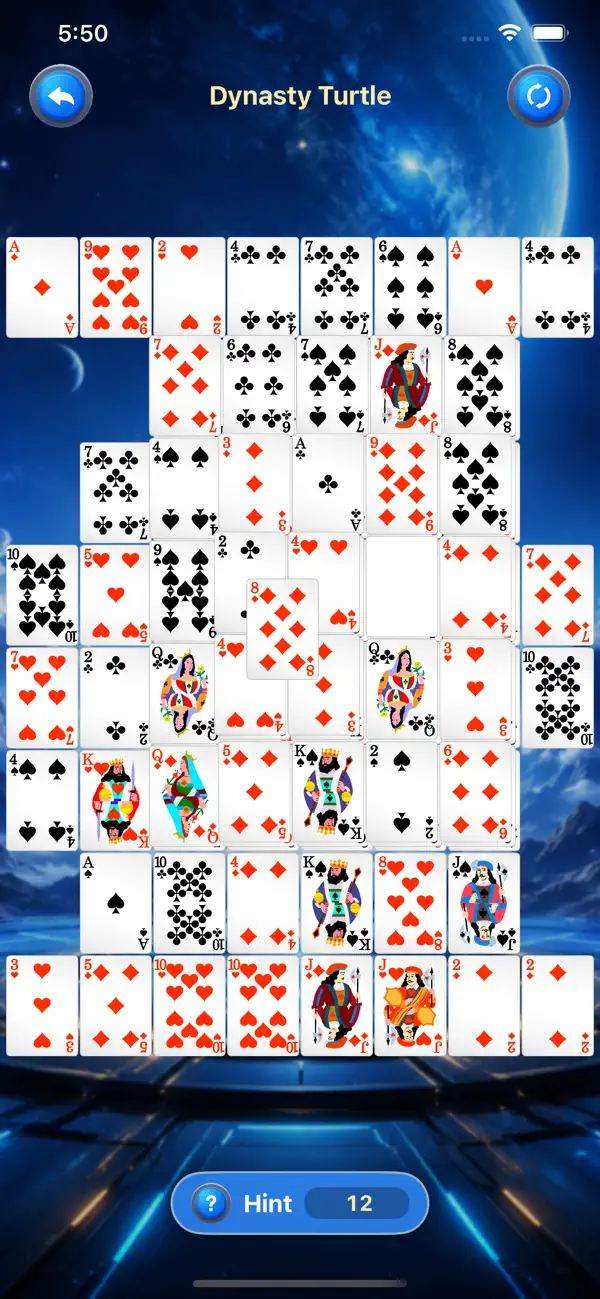
Task: Choose the 10 of spades card
Action: click(42, 595)
